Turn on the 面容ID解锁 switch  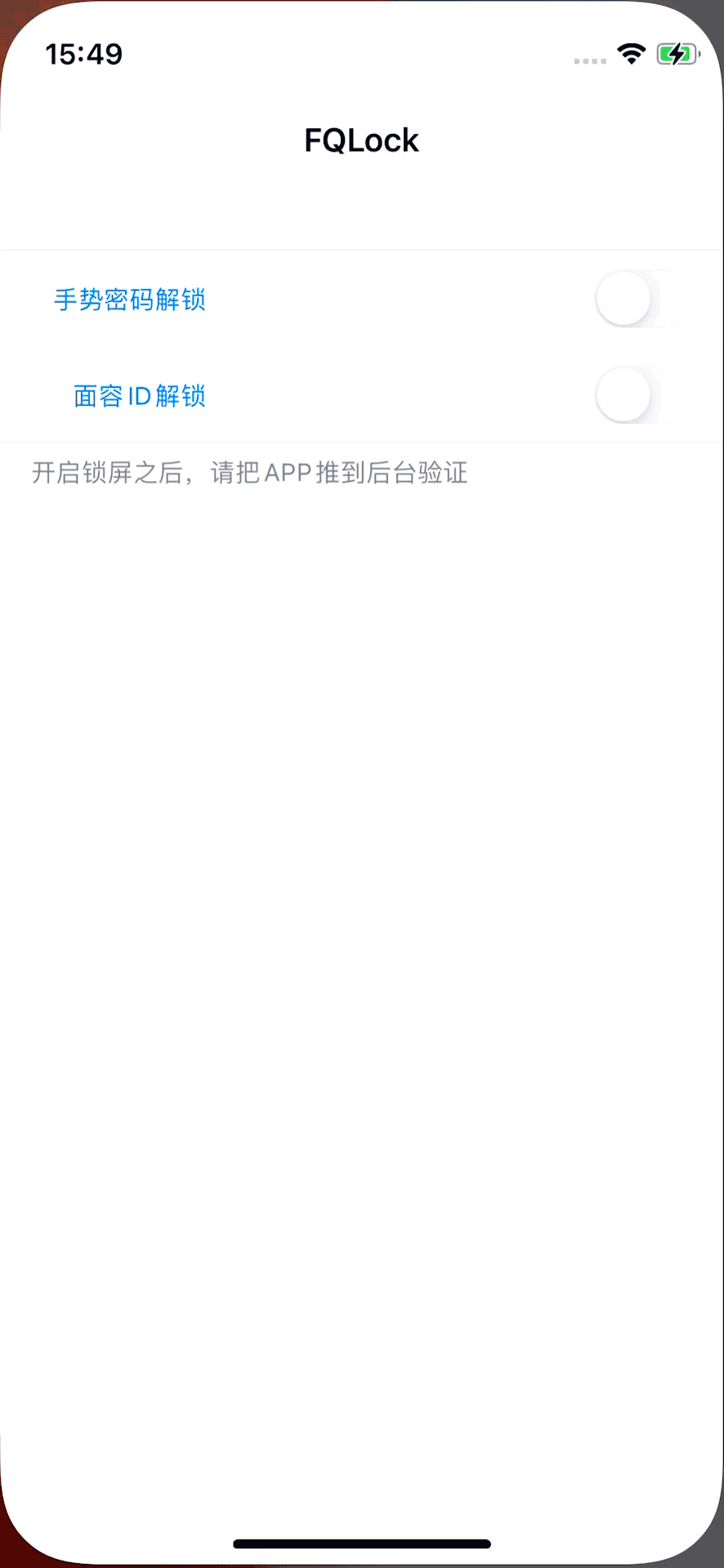coord(642,395)
